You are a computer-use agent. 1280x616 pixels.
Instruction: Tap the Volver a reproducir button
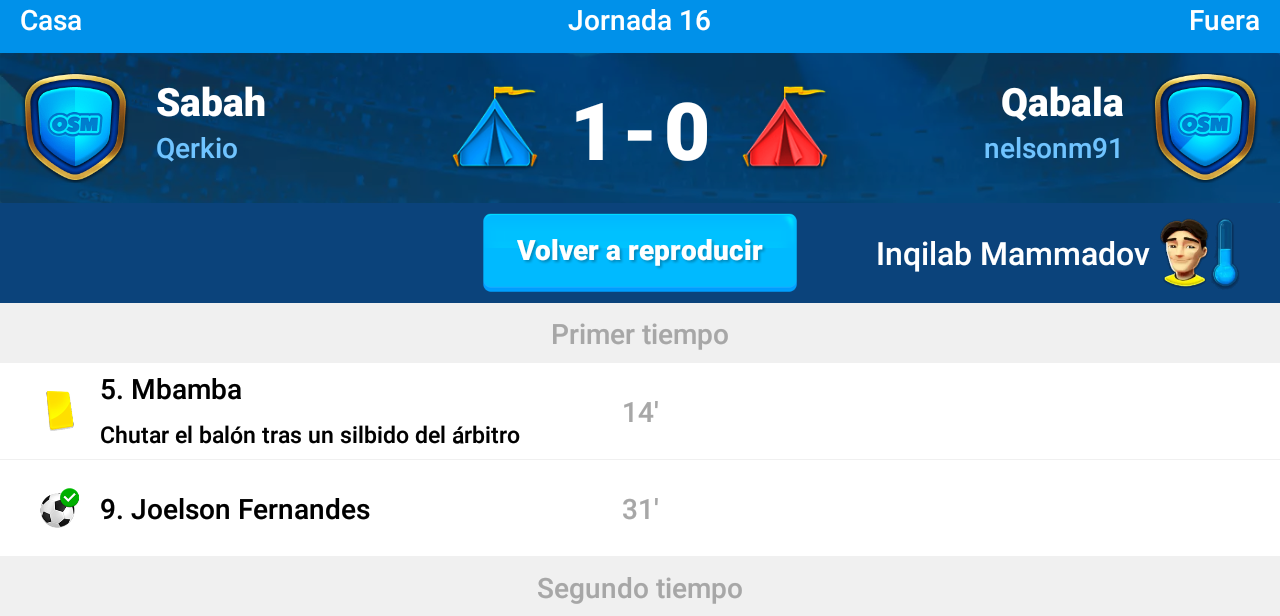[640, 252]
